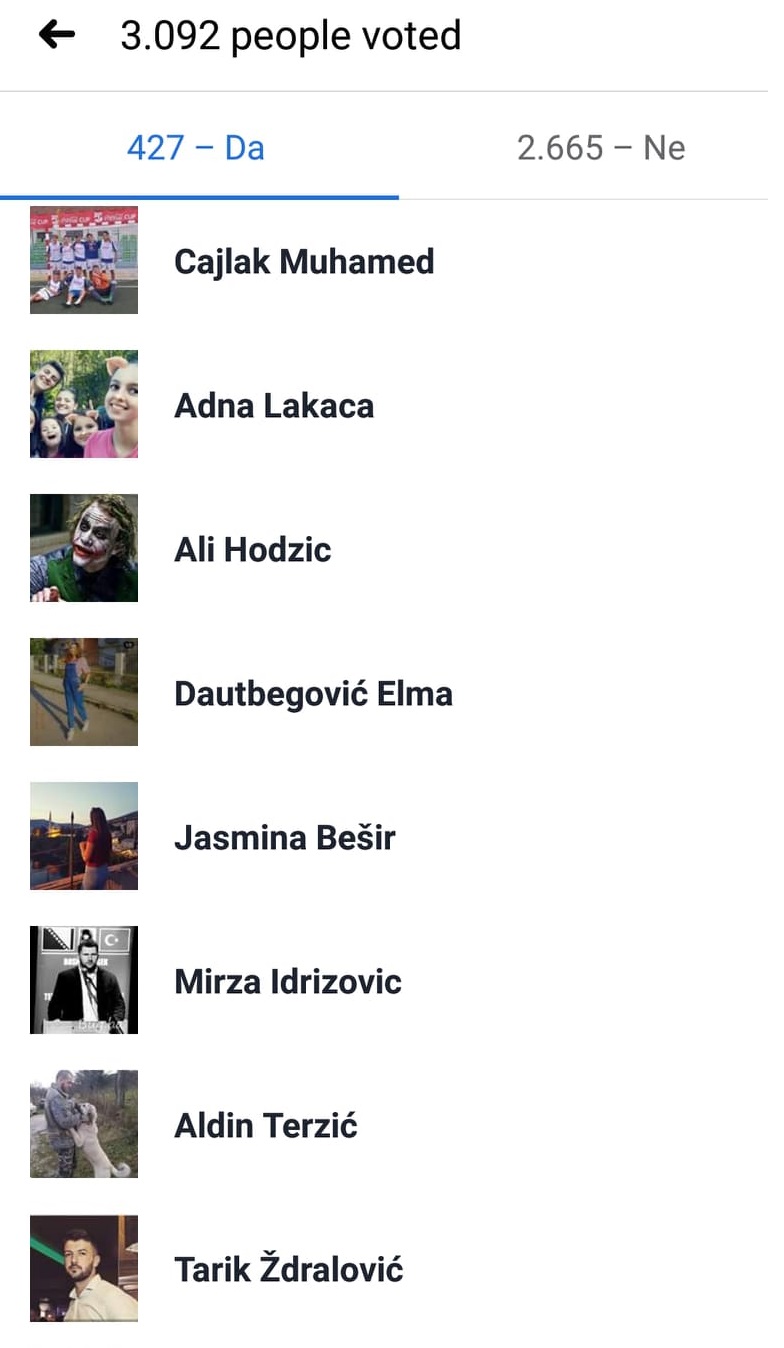Switch to the 2.665 – Ne tab
Image resolution: width=784 pixels, height=1348 pixels.
pyautogui.click(x=600, y=148)
